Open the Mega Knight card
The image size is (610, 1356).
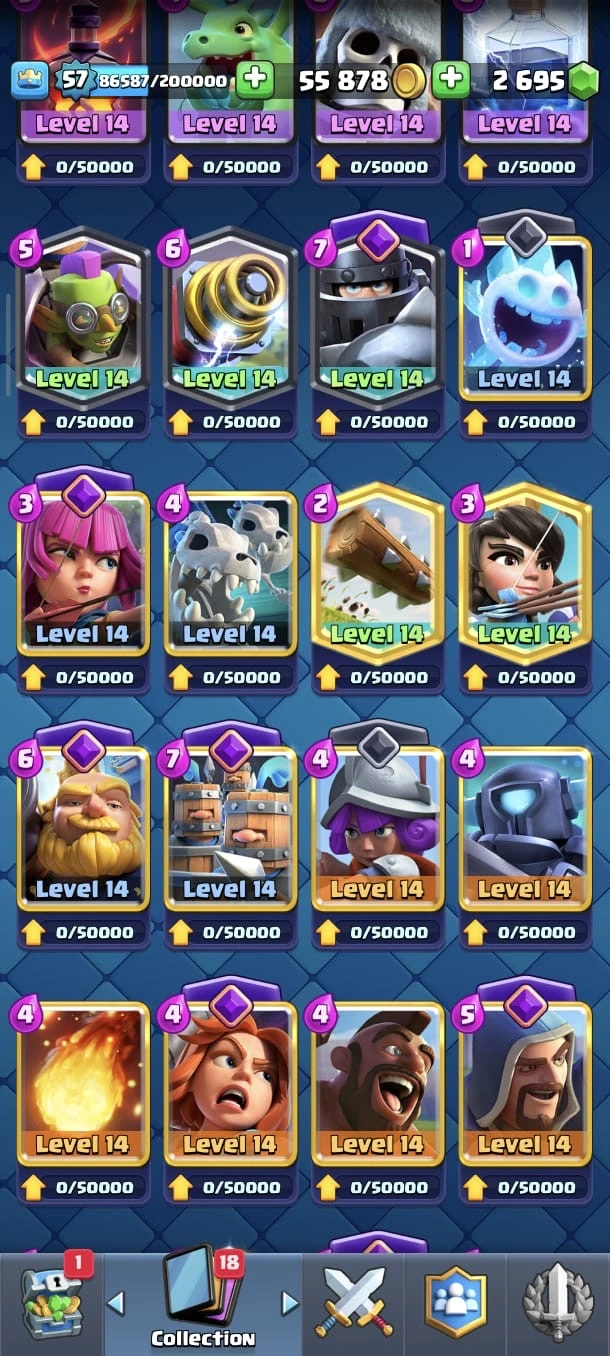point(377,320)
